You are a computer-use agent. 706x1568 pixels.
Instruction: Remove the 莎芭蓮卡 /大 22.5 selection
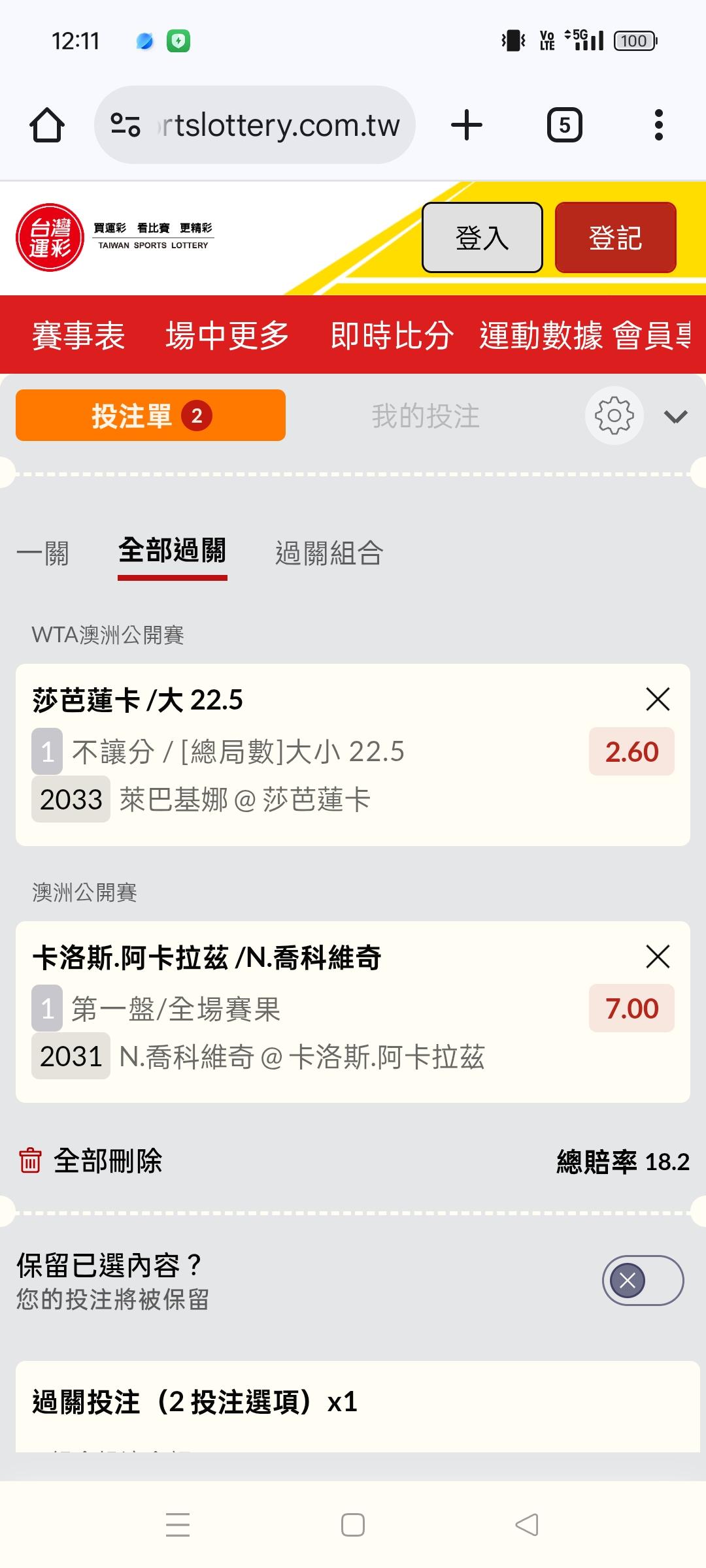tap(658, 699)
